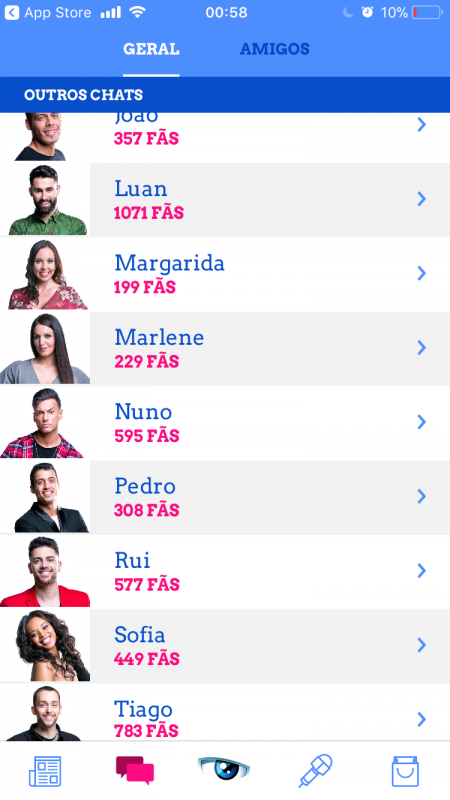Select the Geral tab

pyautogui.click(x=151, y=49)
